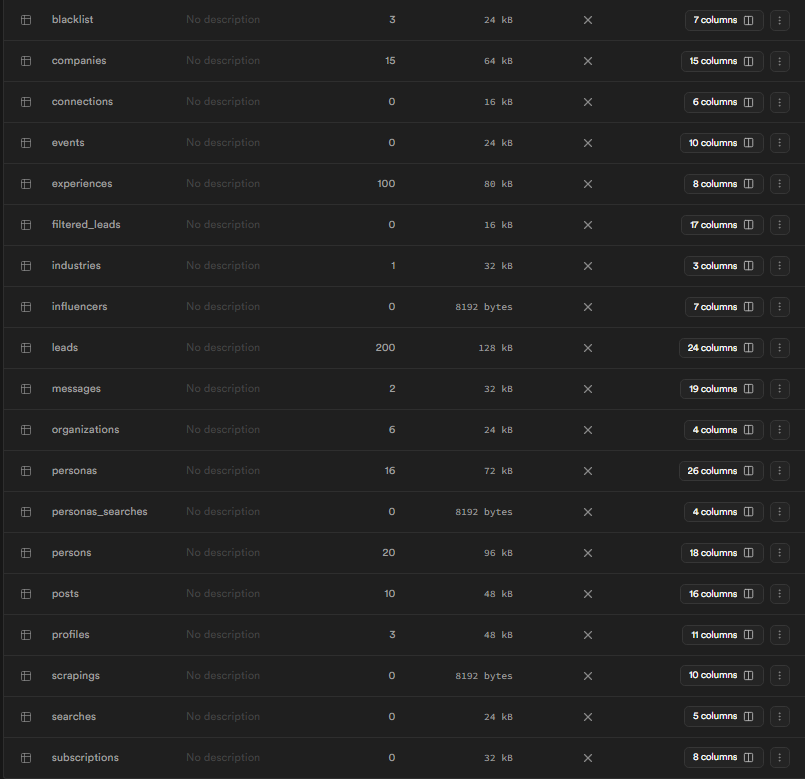Open more options for subscriptions table

tap(780, 758)
